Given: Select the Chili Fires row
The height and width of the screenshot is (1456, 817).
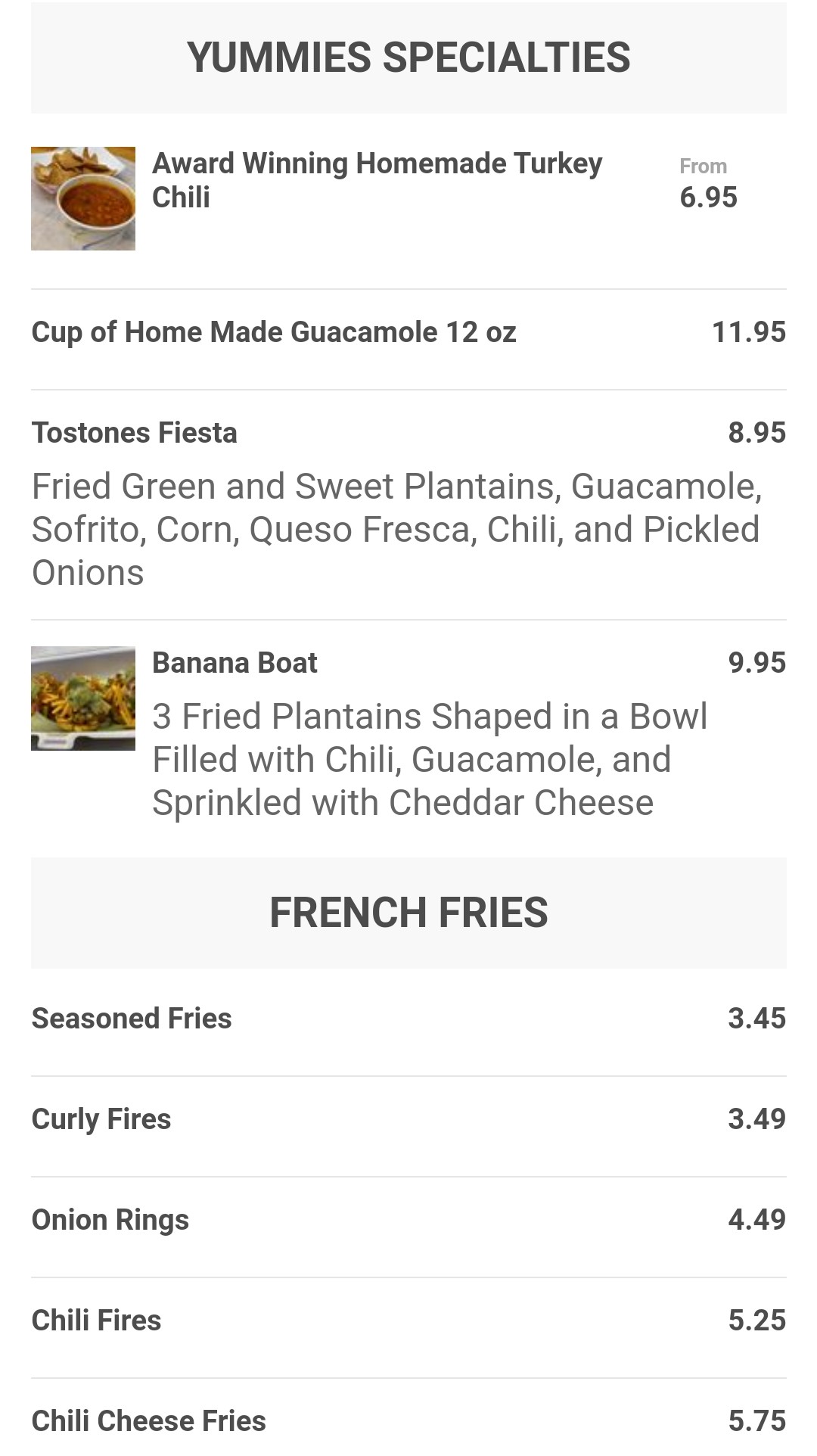Looking at the screenshot, I should click(x=97, y=1321).
